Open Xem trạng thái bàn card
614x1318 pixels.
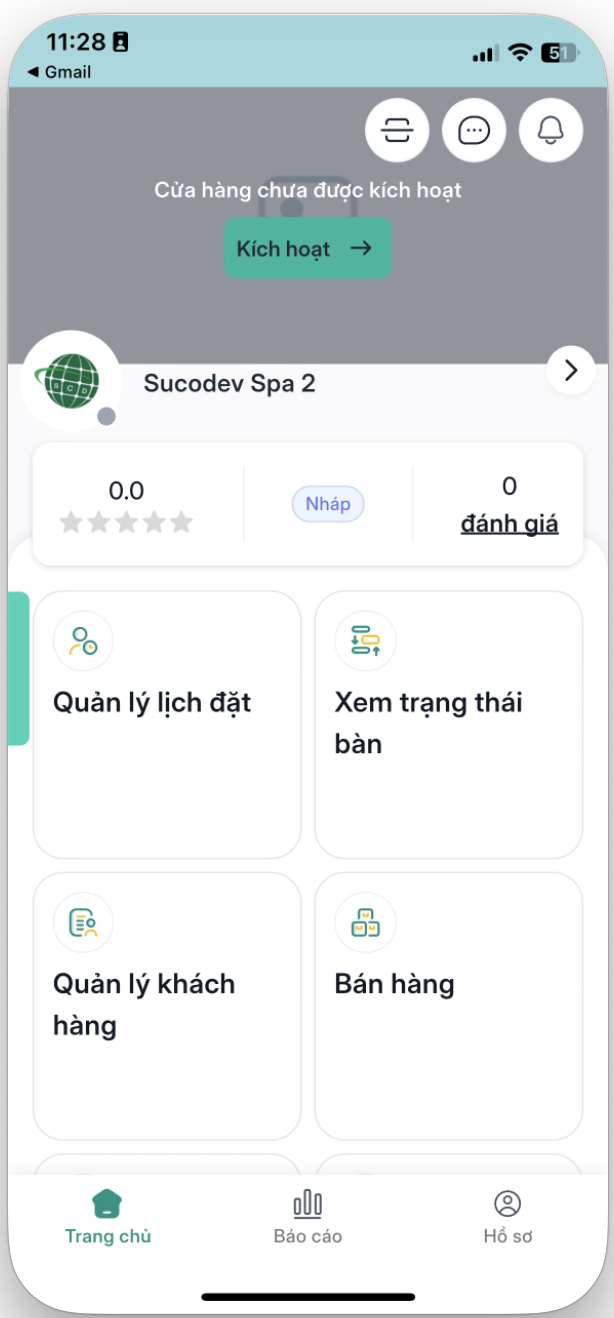click(448, 724)
